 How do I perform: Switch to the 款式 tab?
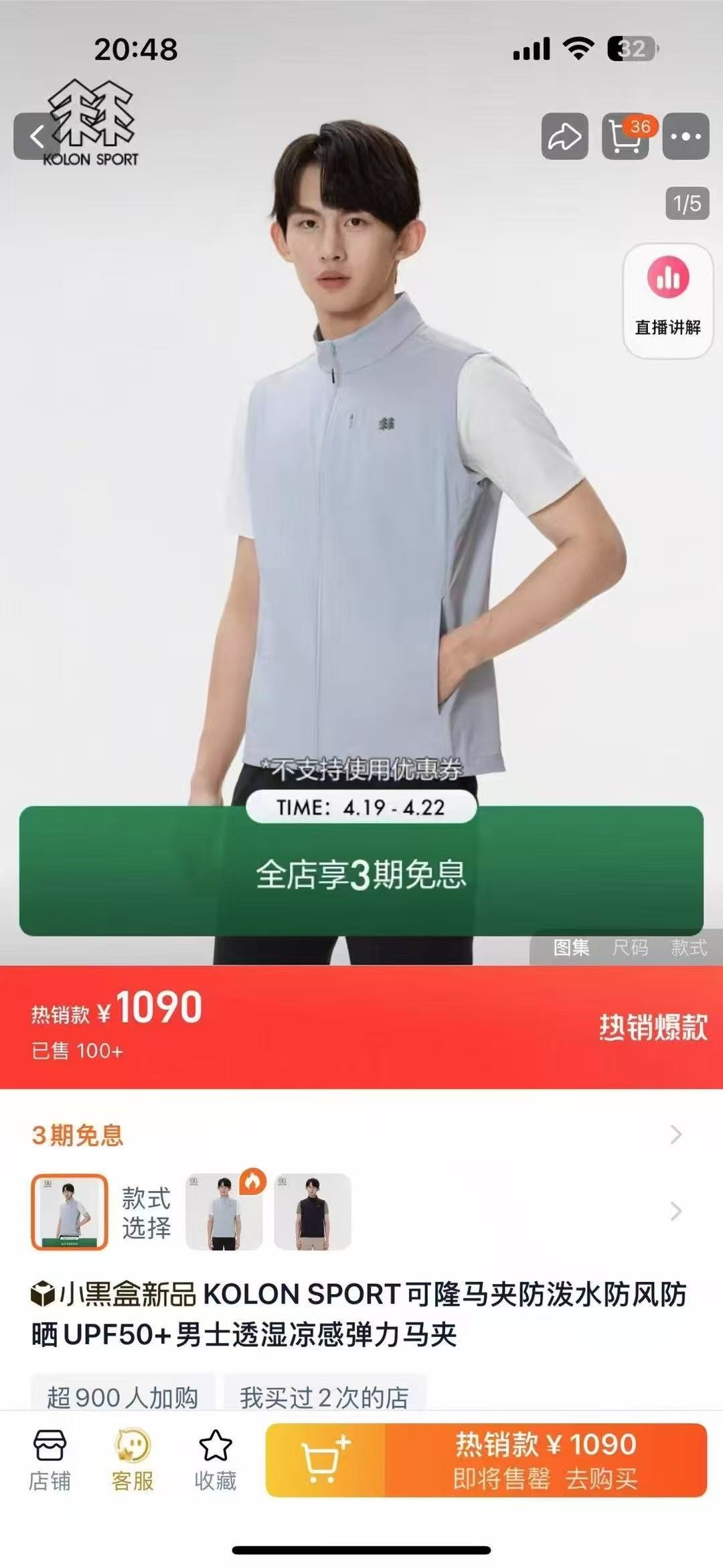click(x=689, y=947)
